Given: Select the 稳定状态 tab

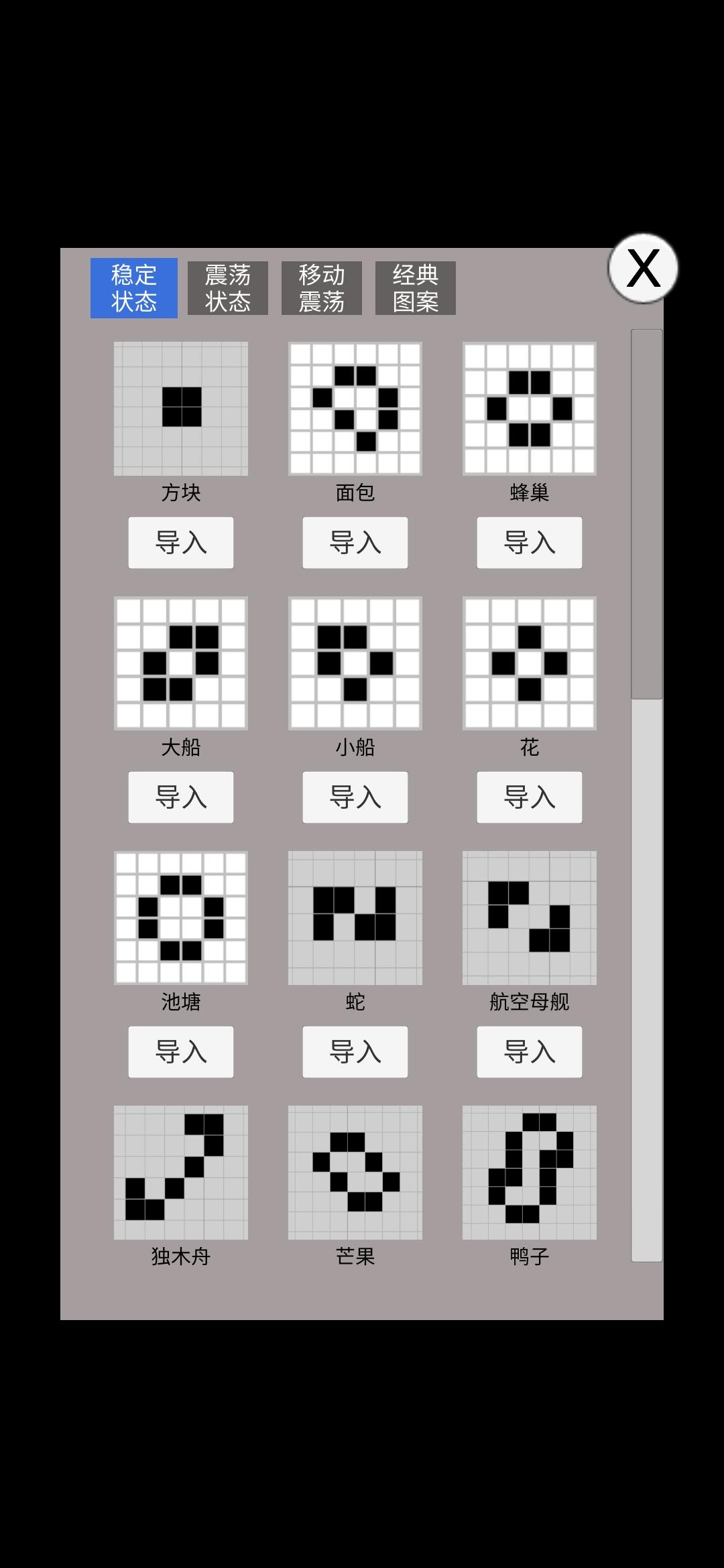Looking at the screenshot, I should [x=134, y=288].
